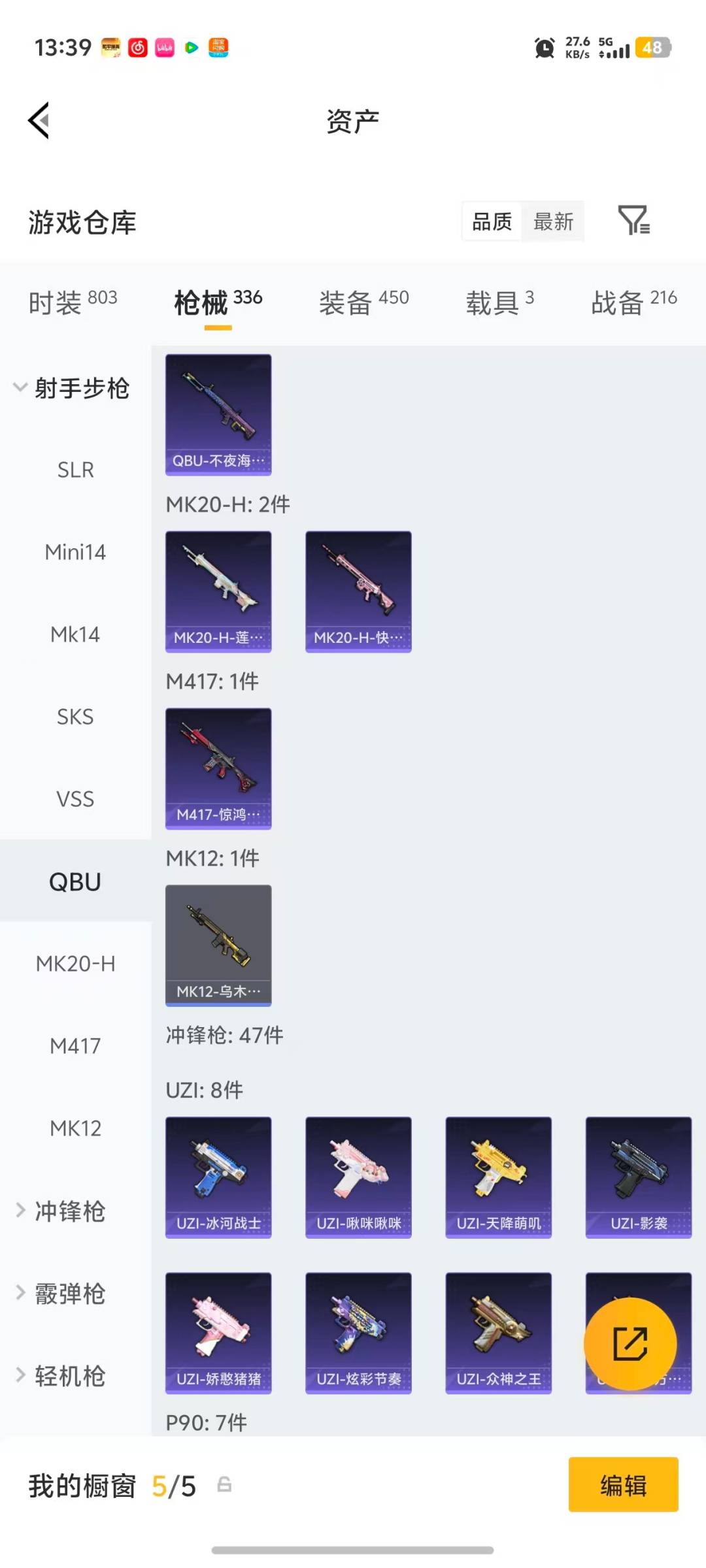
Task: Select SLR in the sidebar
Action: (x=75, y=470)
